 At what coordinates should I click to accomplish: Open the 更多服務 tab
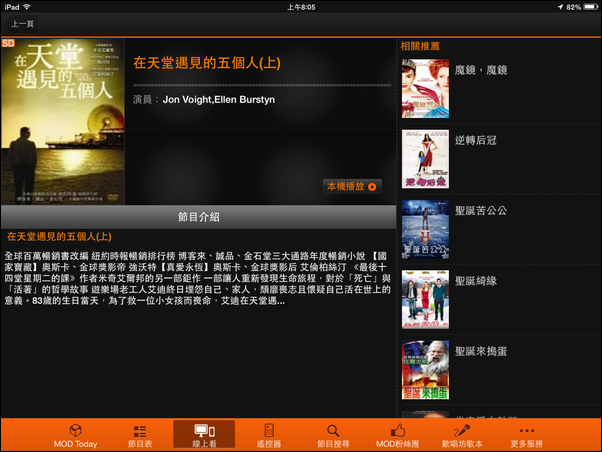pos(527,434)
